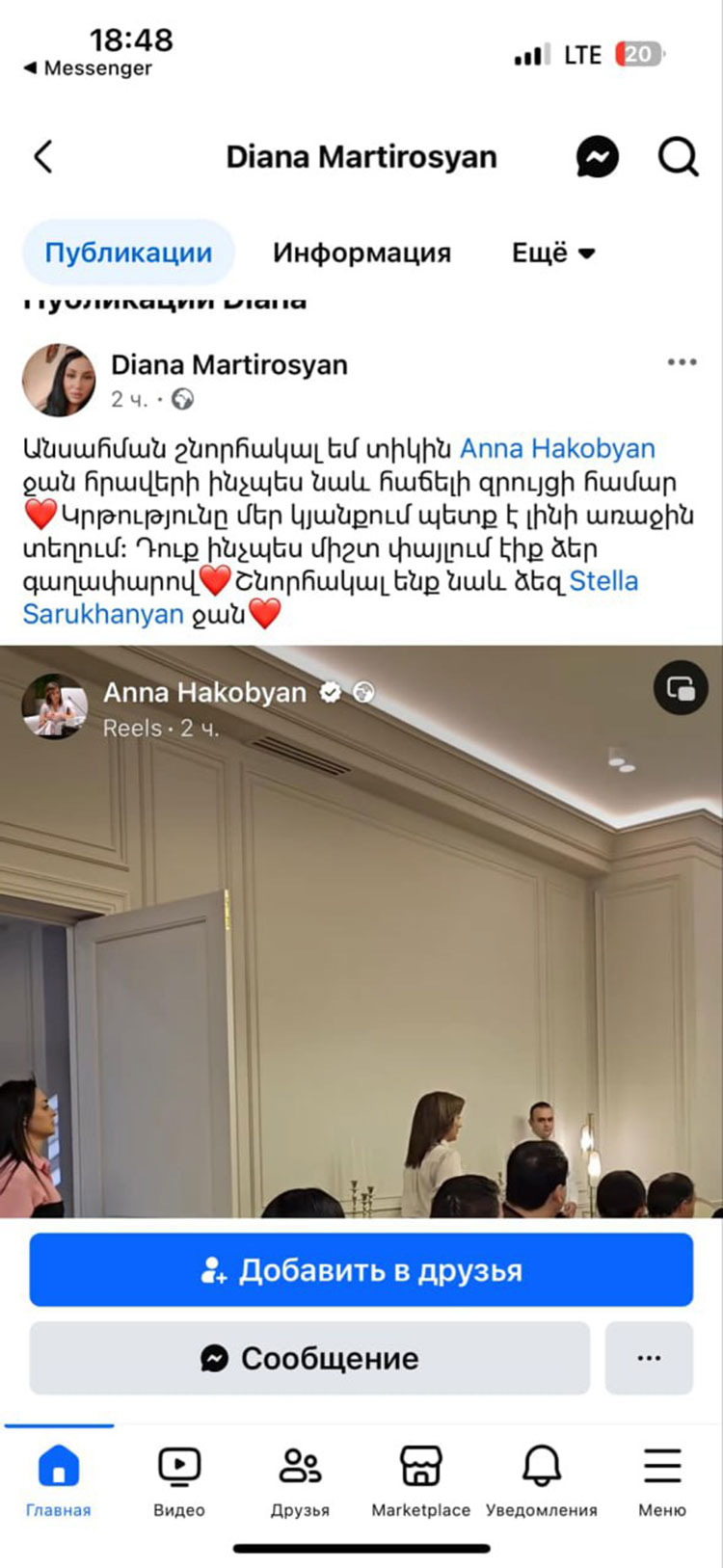Return to Messenger via status bar link
The image size is (723, 1568).
[x=87, y=68]
